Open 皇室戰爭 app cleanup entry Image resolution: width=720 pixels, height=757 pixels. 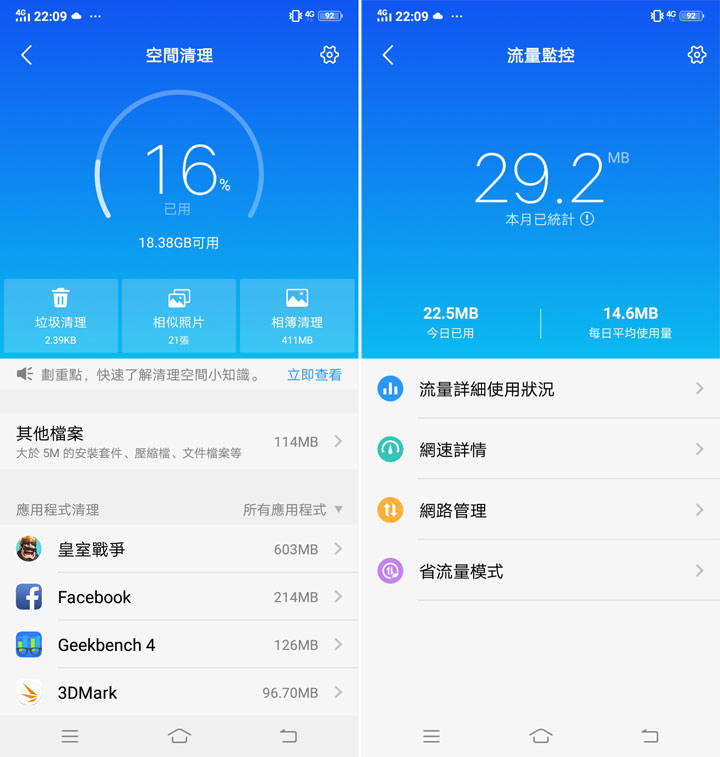[179, 549]
